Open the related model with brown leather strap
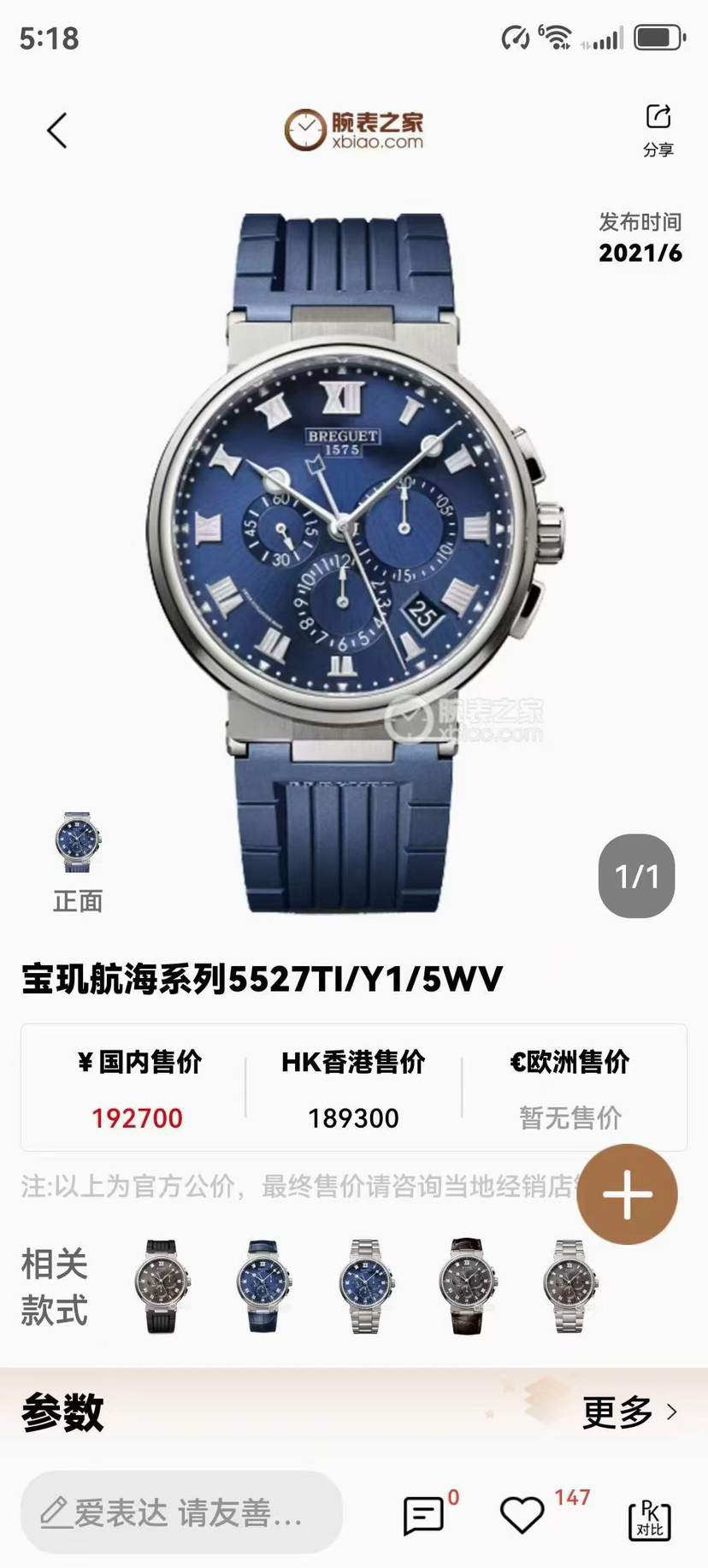This screenshot has width=708, height=1568. pos(468,1286)
